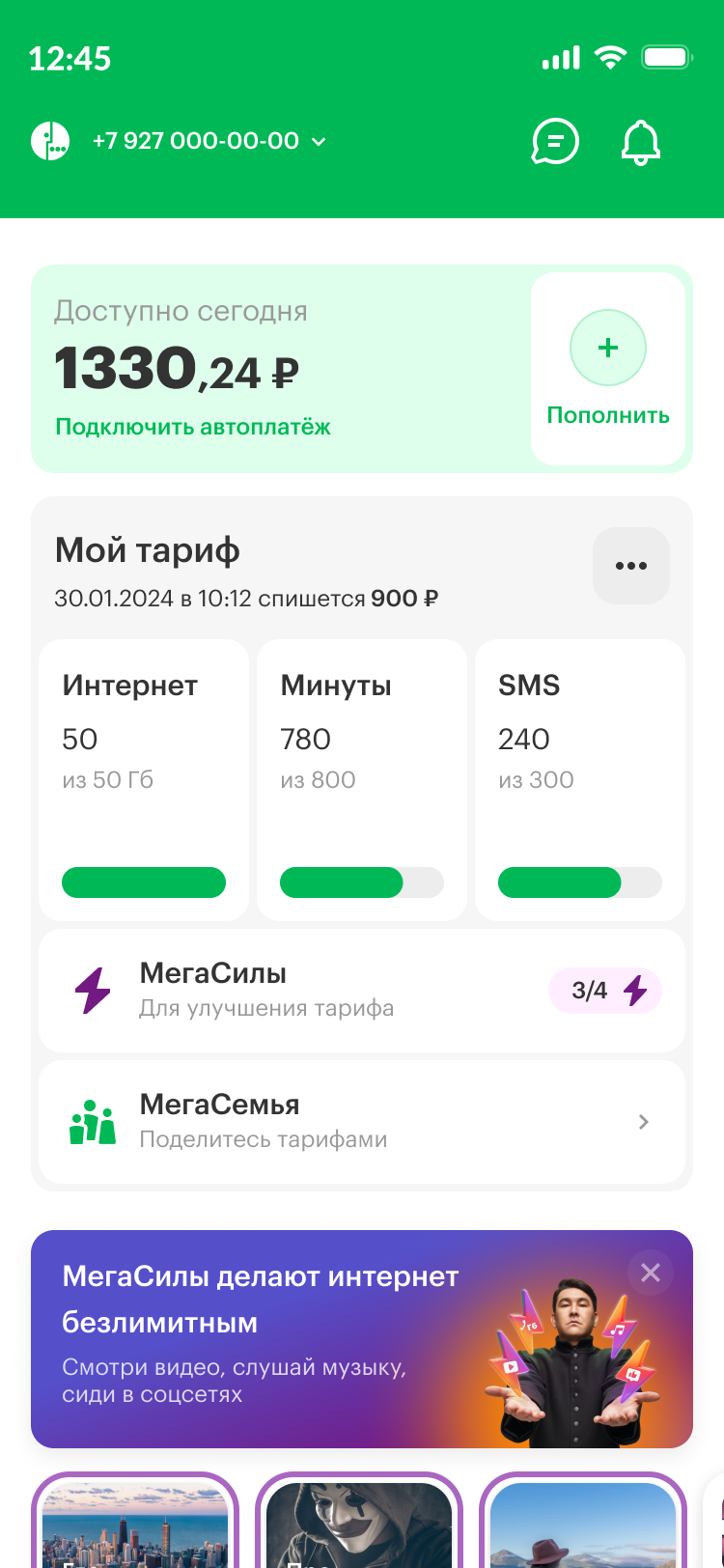Open the phone number account dropdown

[209, 141]
